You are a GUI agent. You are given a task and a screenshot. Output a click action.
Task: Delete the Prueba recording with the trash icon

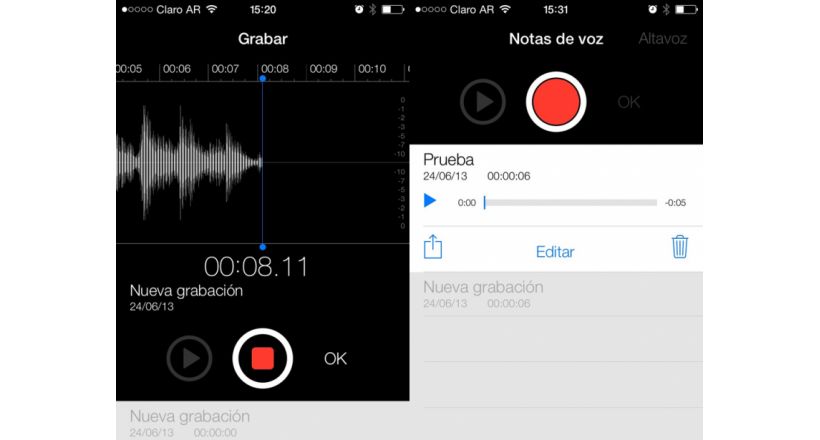679,247
